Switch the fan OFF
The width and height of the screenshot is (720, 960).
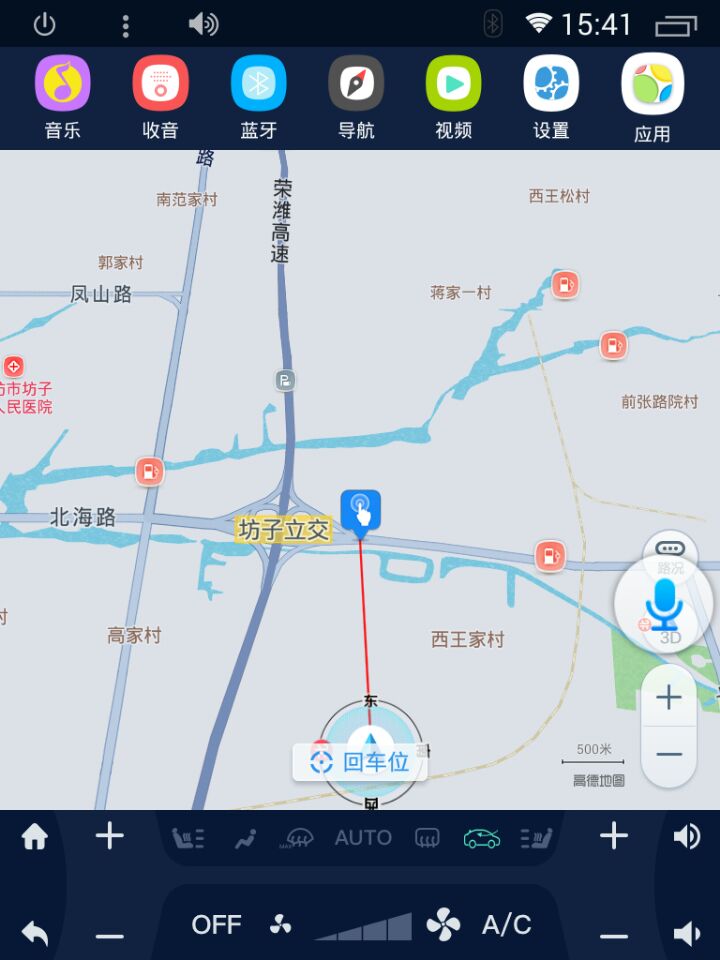click(x=216, y=925)
